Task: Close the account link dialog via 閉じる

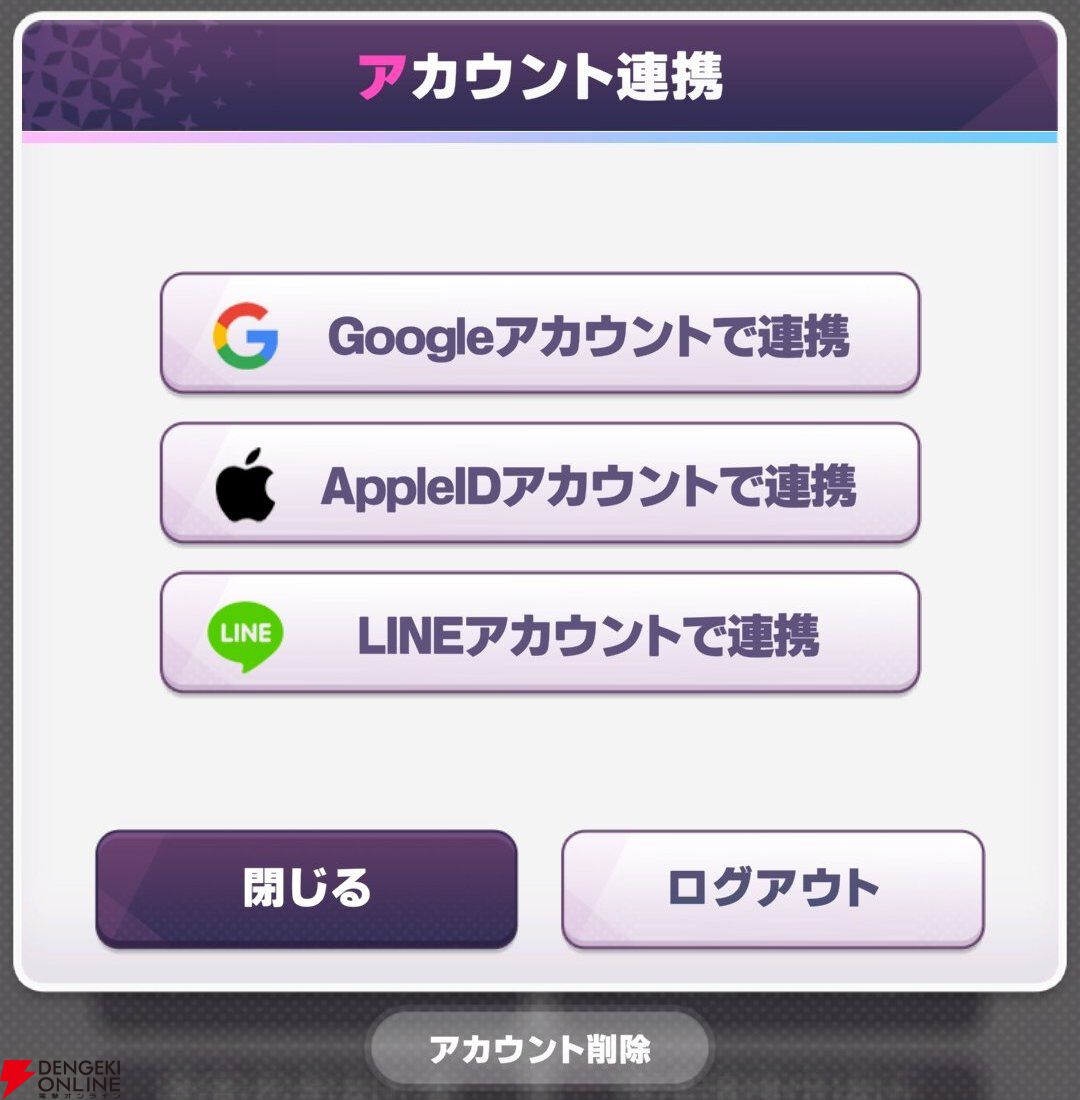Action: [306, 888]
